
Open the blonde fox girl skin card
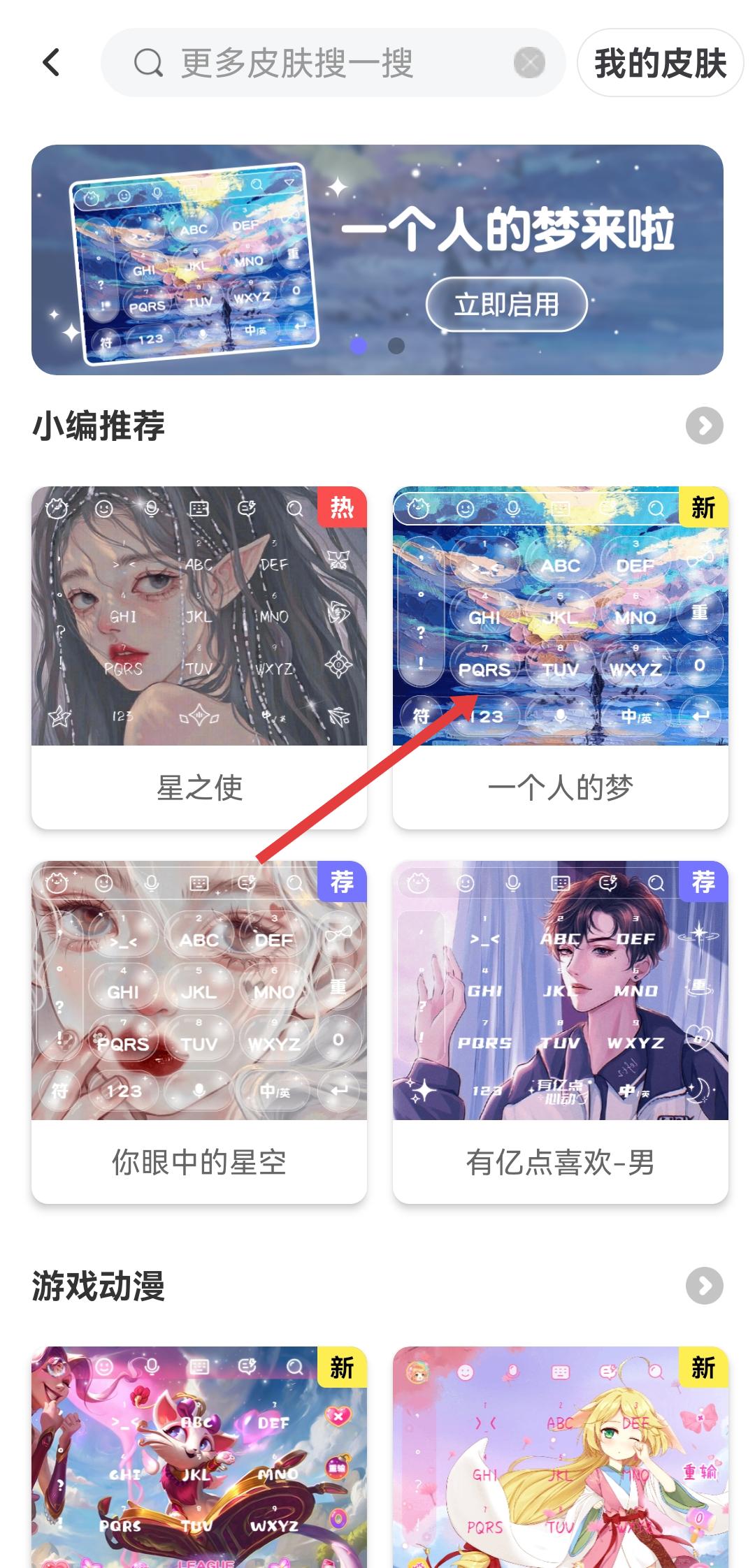pos(560,1457)
